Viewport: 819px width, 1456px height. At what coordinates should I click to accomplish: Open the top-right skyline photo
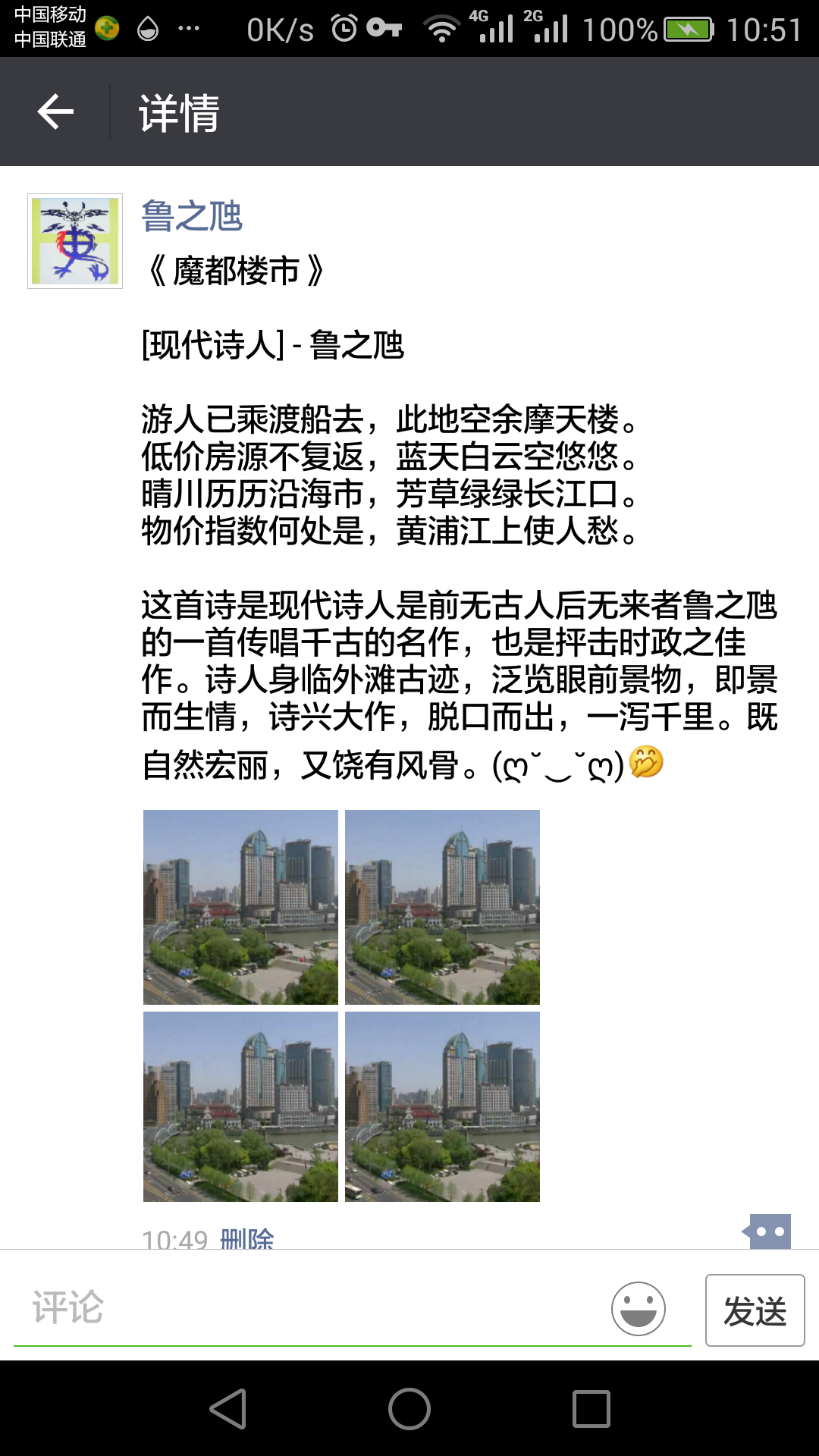[x=442, y=907]
